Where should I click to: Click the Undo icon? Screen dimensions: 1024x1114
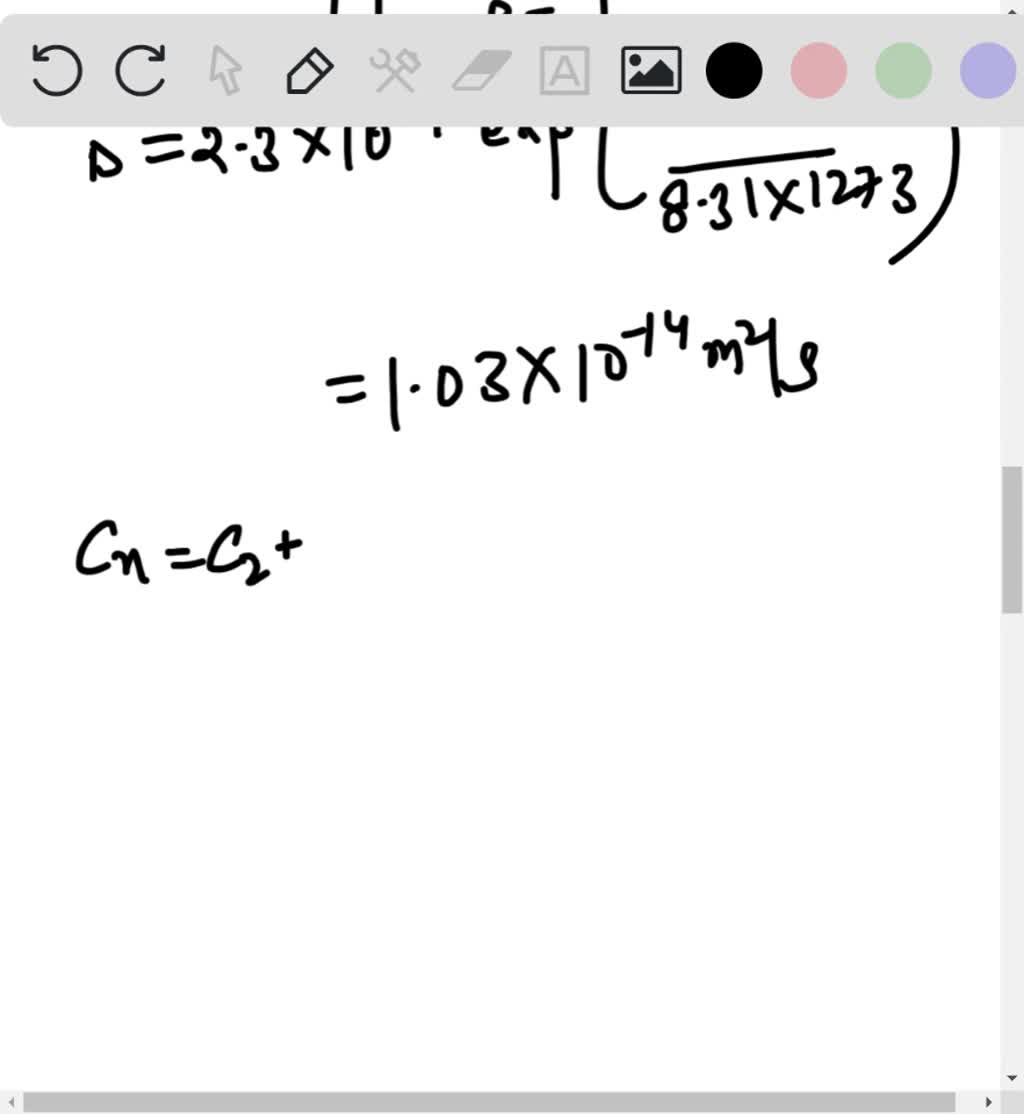pos(55,70)
